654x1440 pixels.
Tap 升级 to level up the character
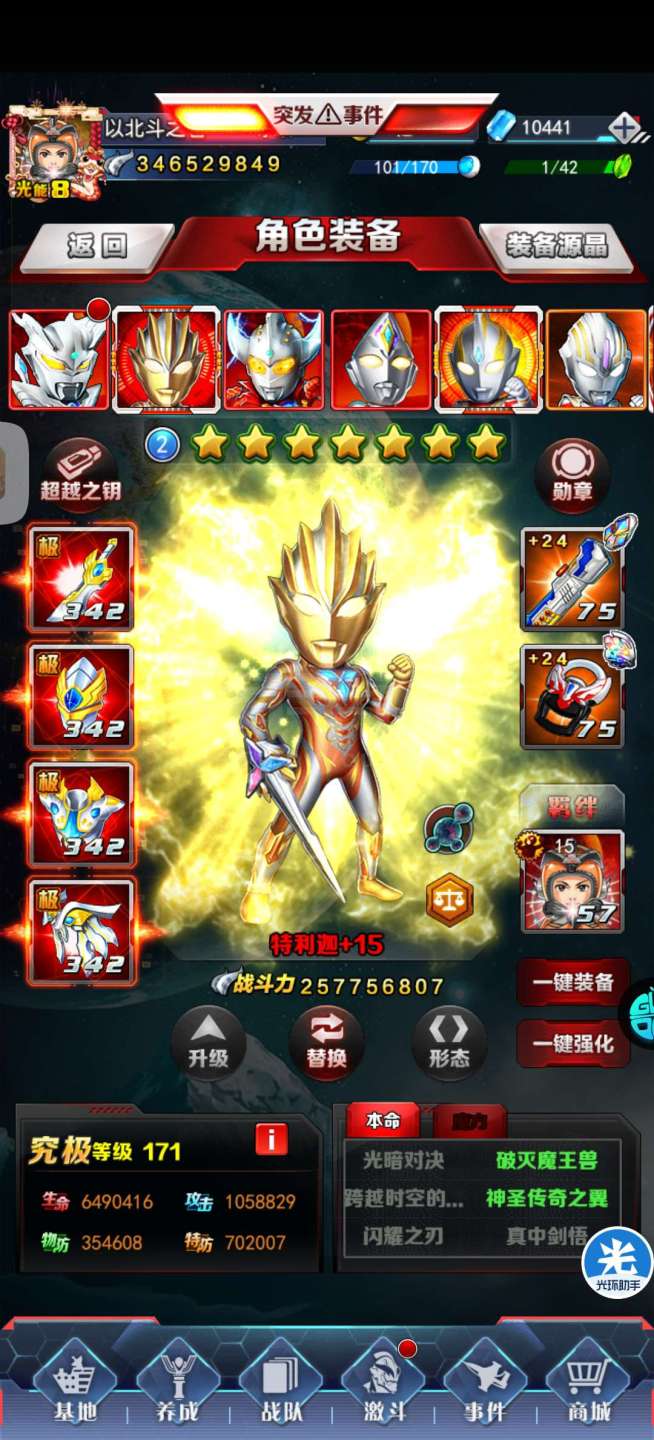(208, 1043)
